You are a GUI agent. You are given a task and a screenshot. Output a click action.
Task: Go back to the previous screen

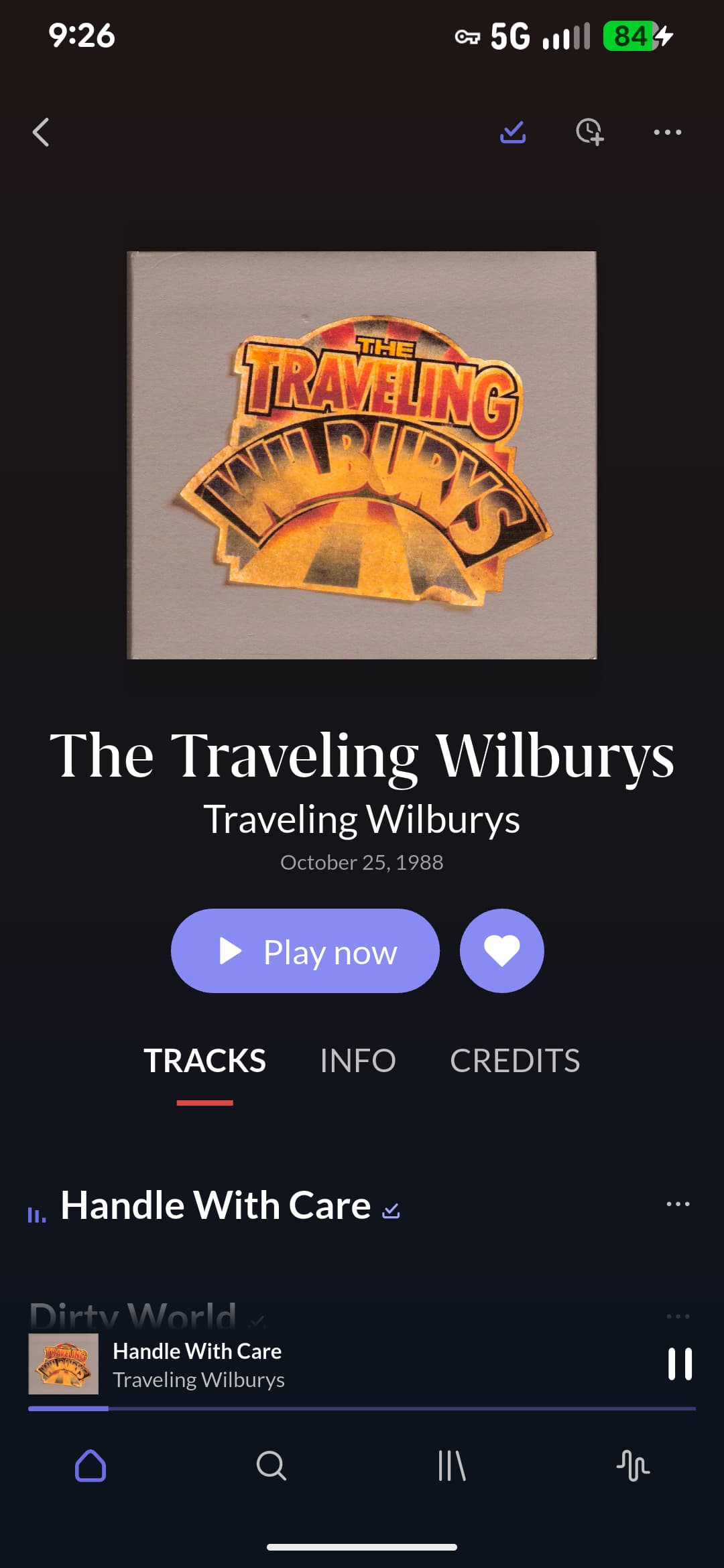[x=42, y=132]
